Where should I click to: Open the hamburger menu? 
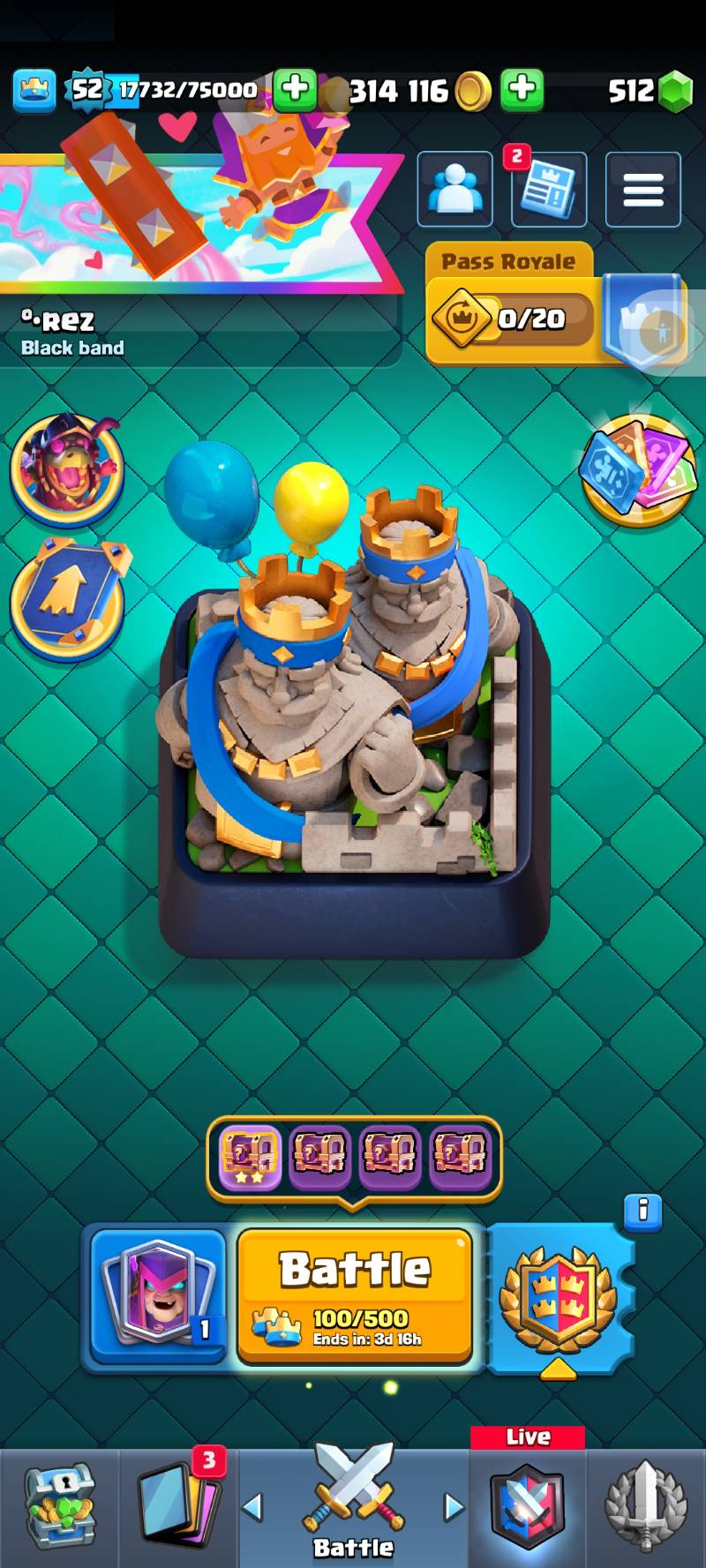(642, 189)
